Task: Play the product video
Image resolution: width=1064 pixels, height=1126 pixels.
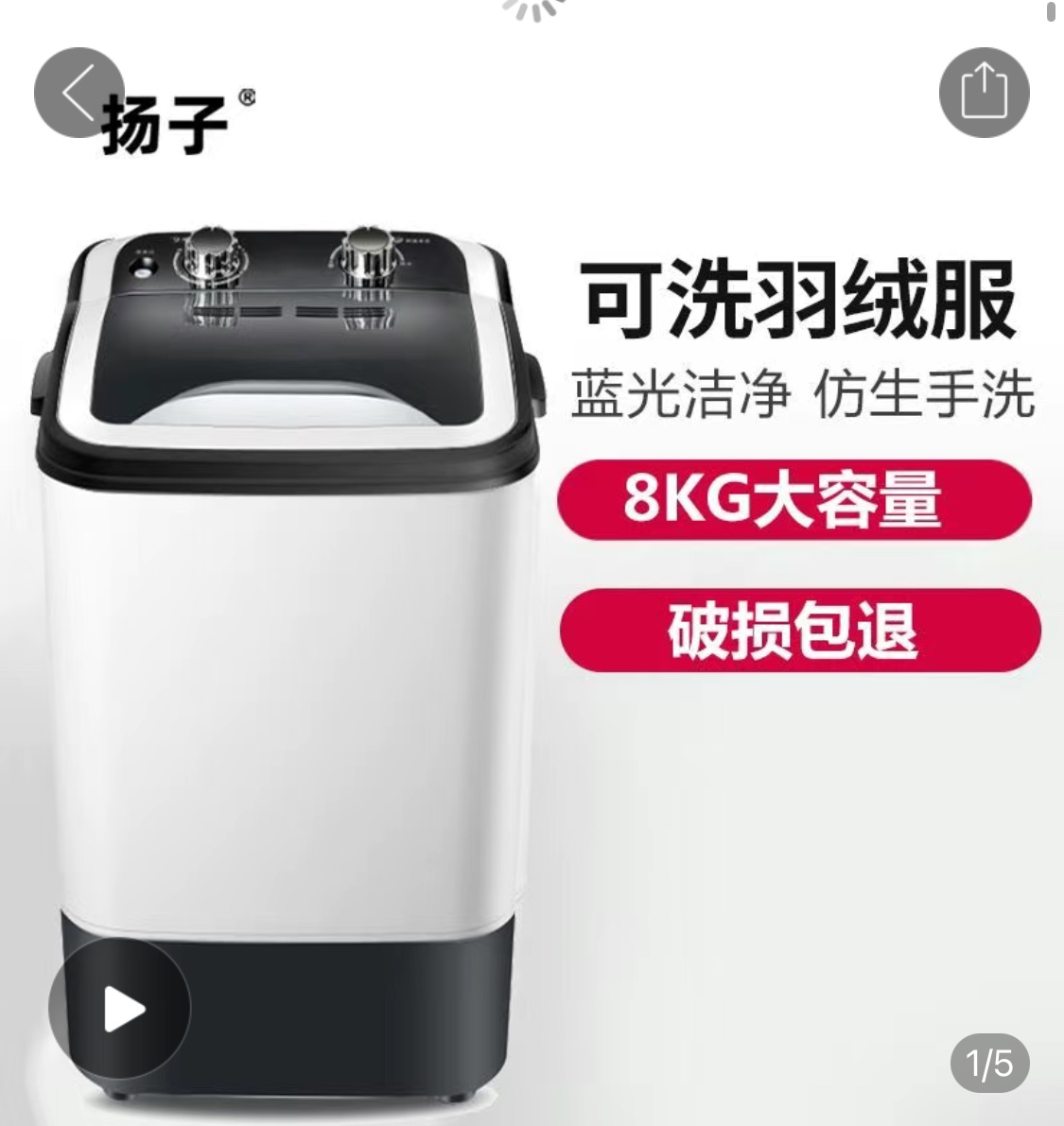Action: click(x=120, y=1010)
